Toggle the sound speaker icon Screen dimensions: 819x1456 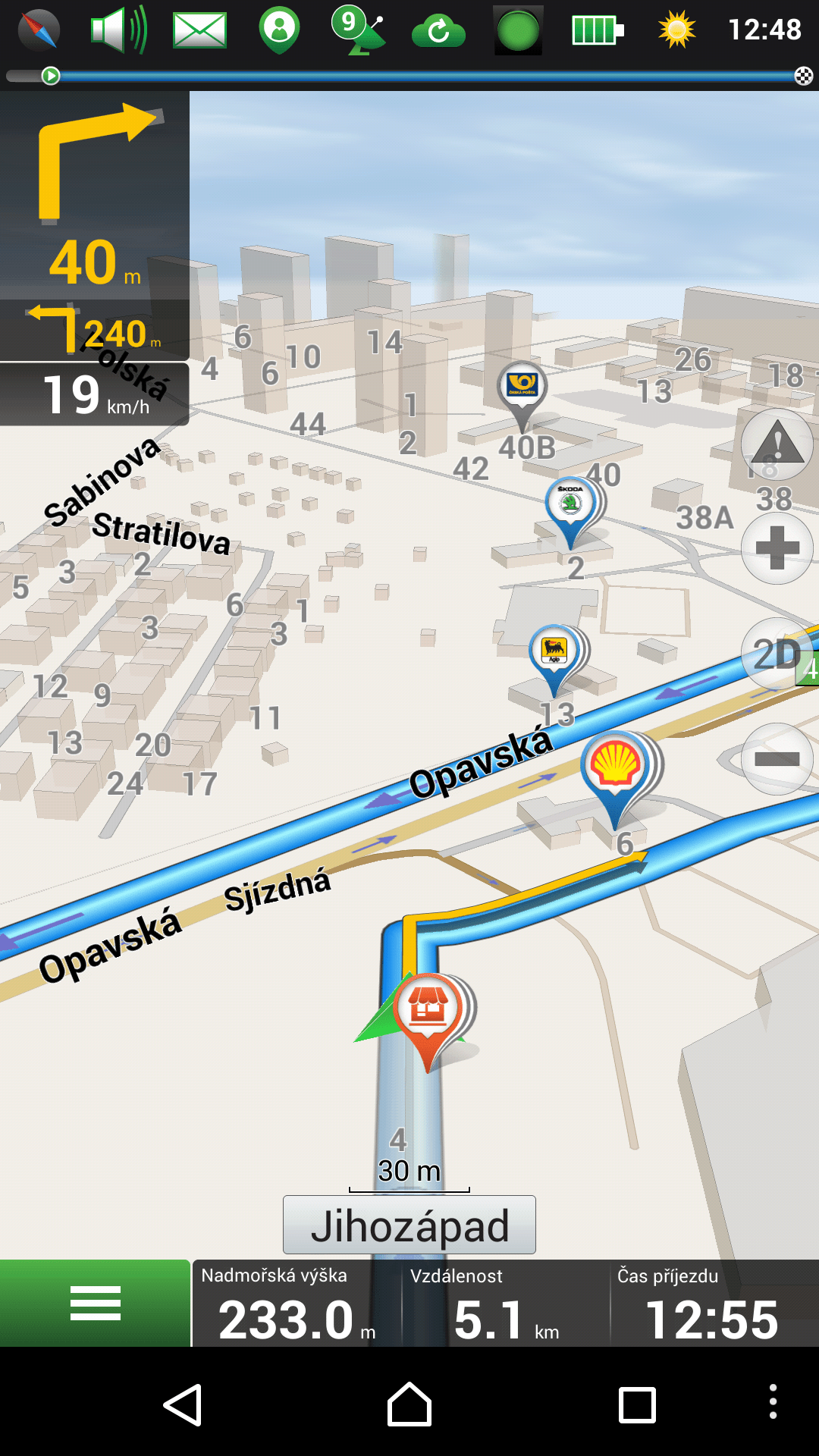[118, 30]
